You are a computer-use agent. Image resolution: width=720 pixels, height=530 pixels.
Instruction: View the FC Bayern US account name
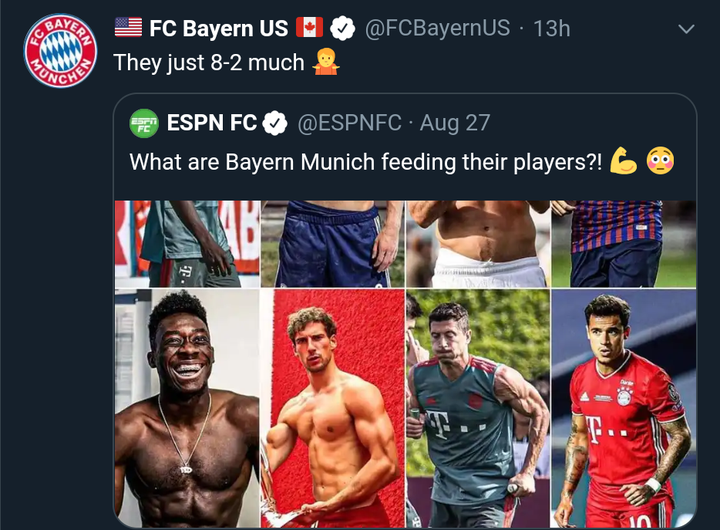(218, 29)
